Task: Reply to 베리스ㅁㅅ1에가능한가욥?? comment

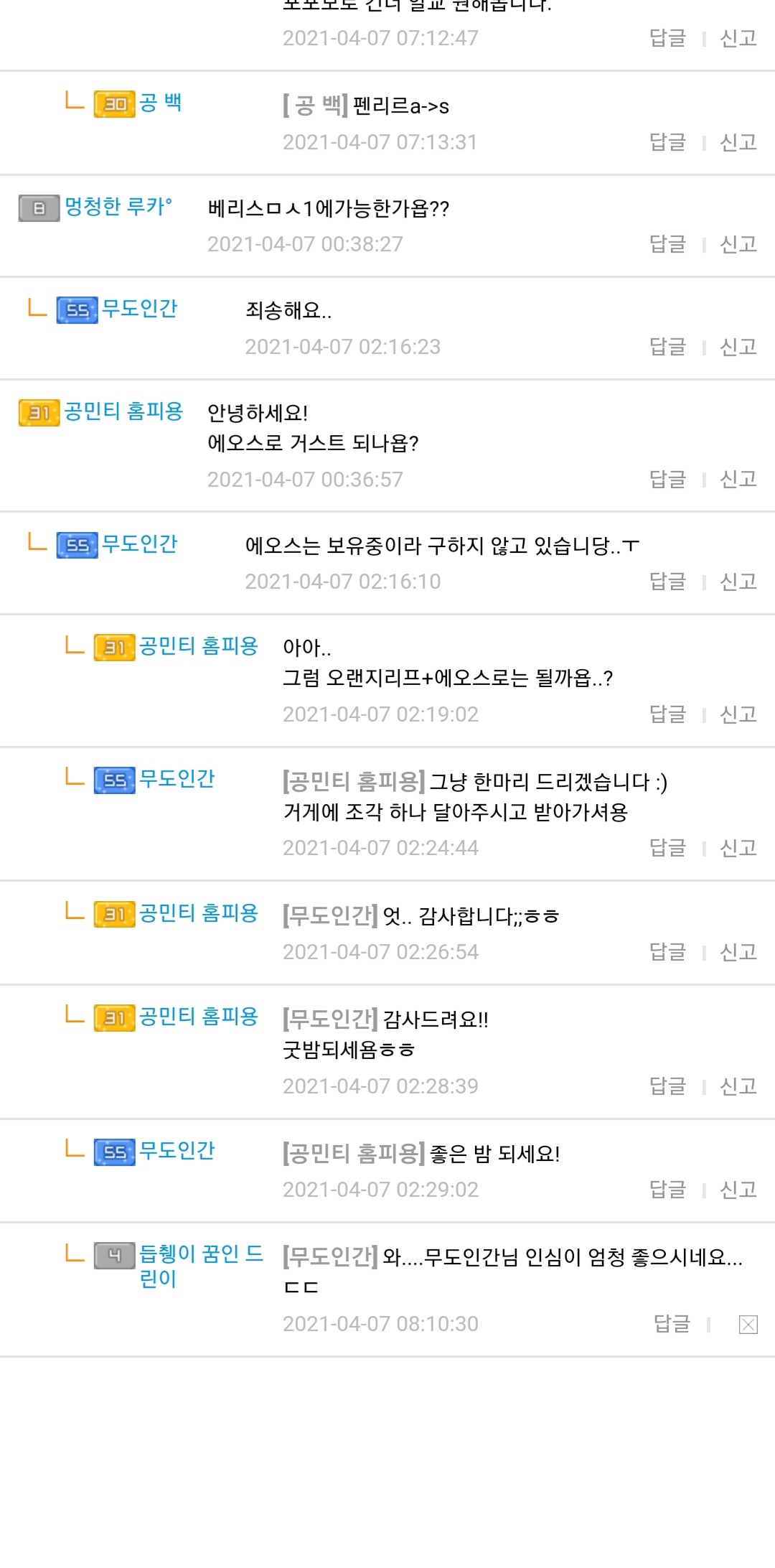Action: [x=667, y=244]
